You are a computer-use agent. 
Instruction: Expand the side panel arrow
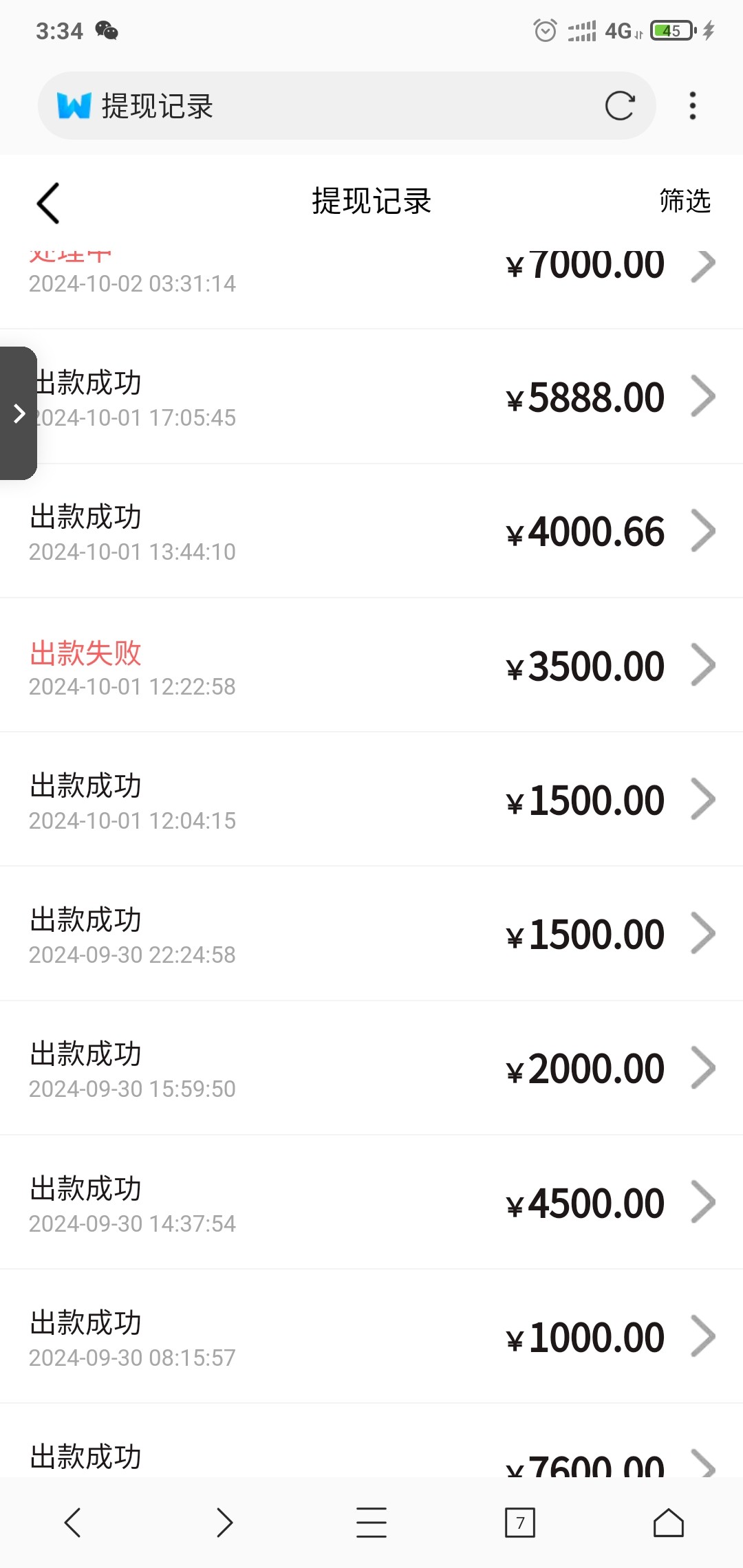[x=19, y=413]
